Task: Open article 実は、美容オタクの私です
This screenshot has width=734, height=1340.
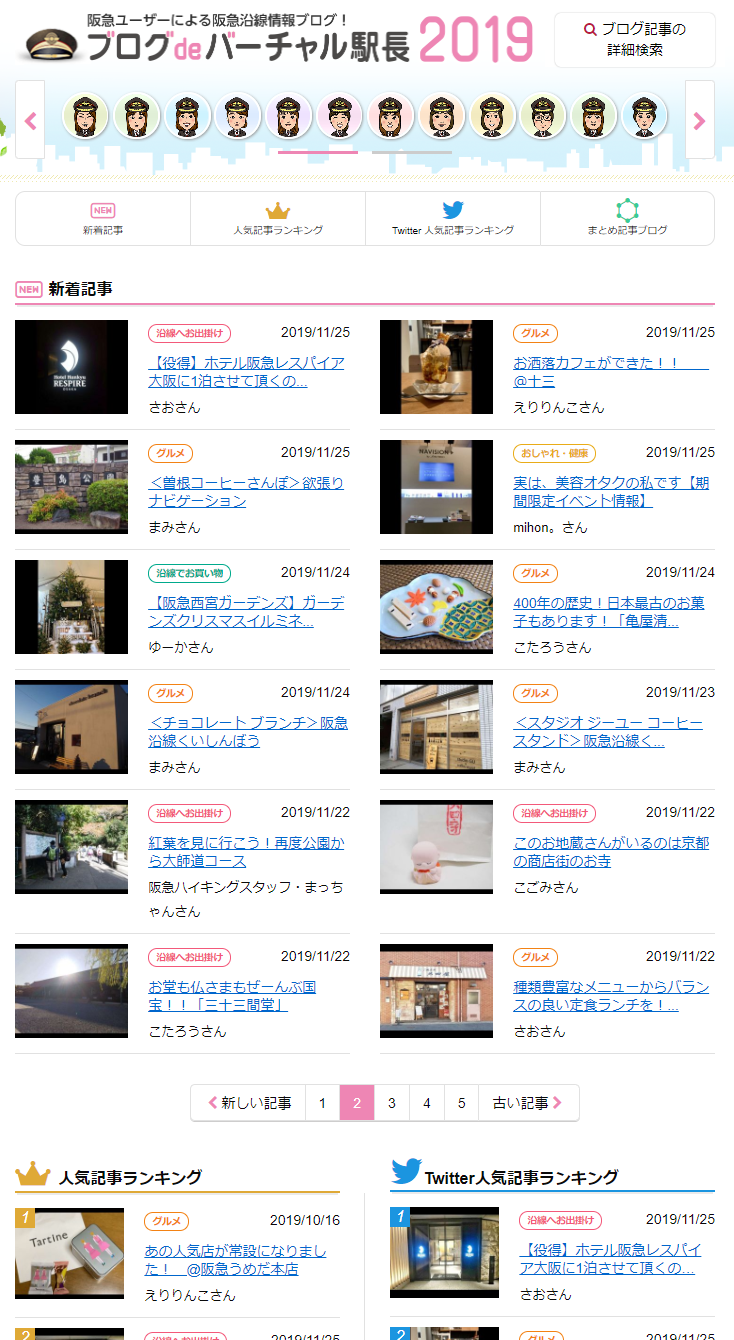Action: [611, 491]
